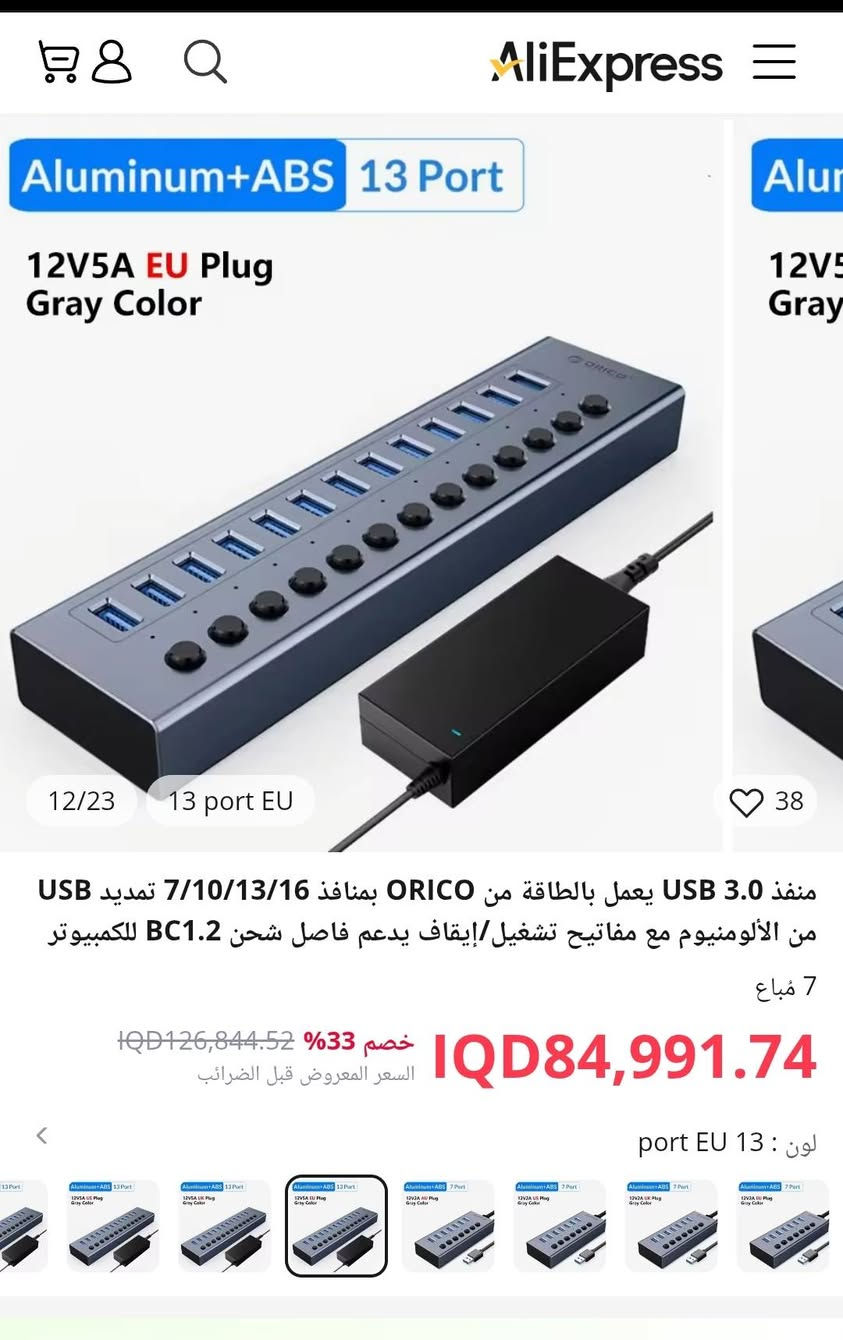Choose the 7 Port 12V2A US Plug variant
This screenshot has width=843, height=1340.
click(560, 1226)
